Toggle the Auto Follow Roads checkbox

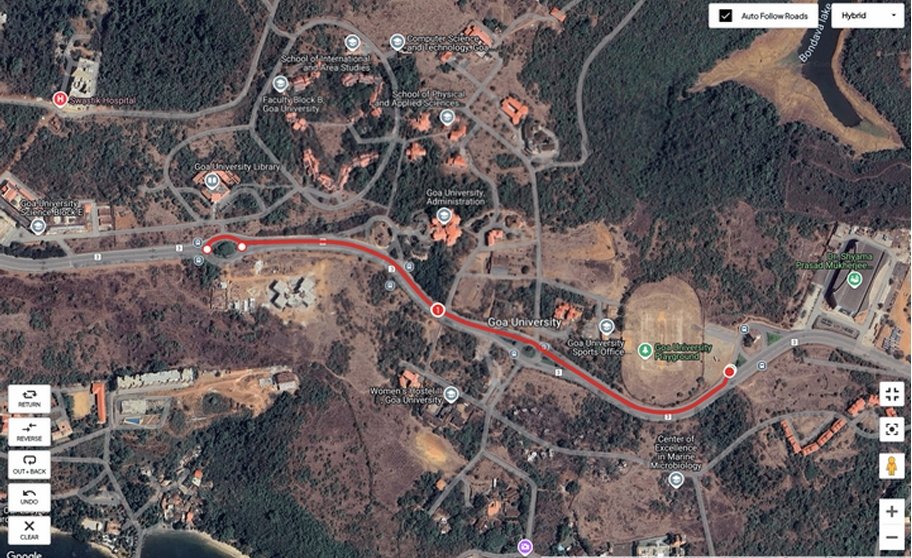726,16
